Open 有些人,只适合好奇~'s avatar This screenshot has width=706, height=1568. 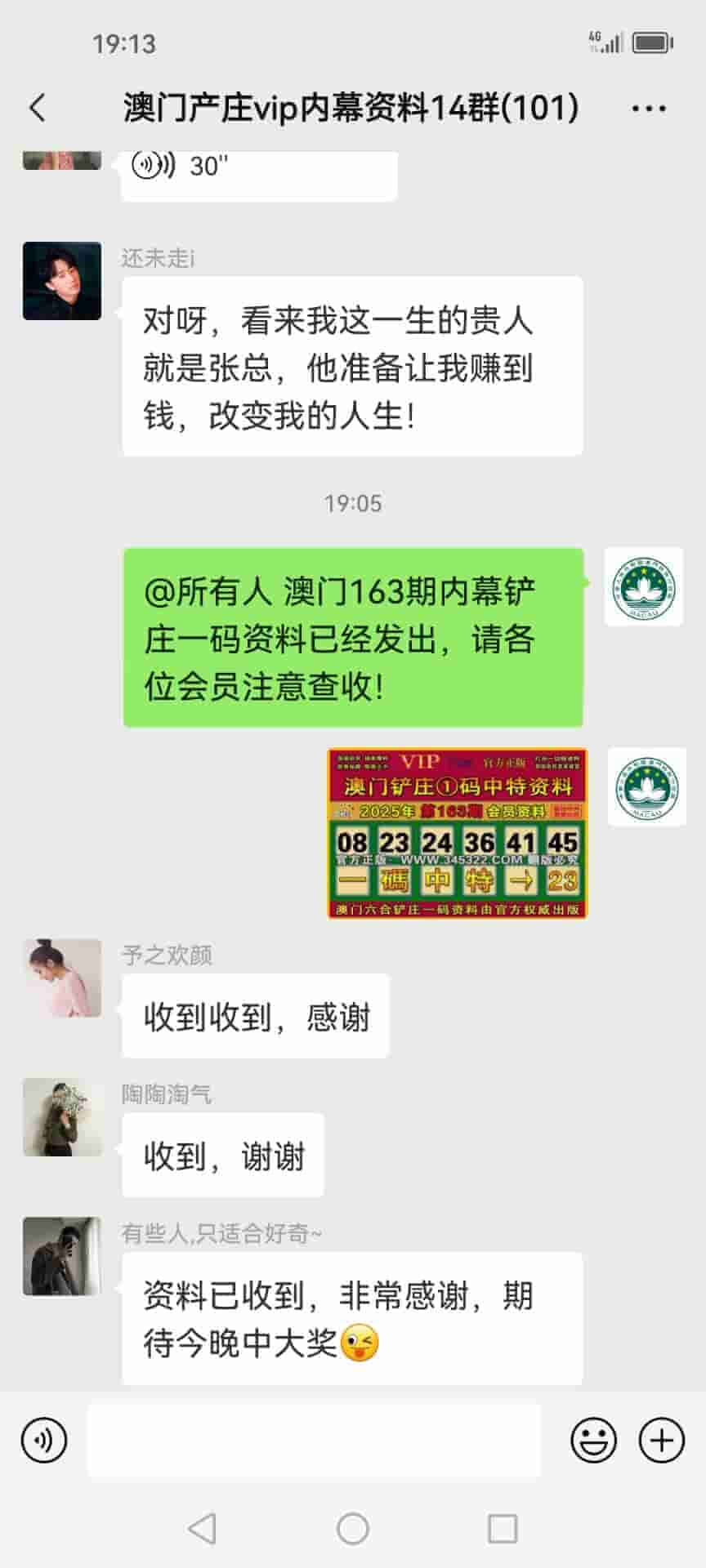62,1256
